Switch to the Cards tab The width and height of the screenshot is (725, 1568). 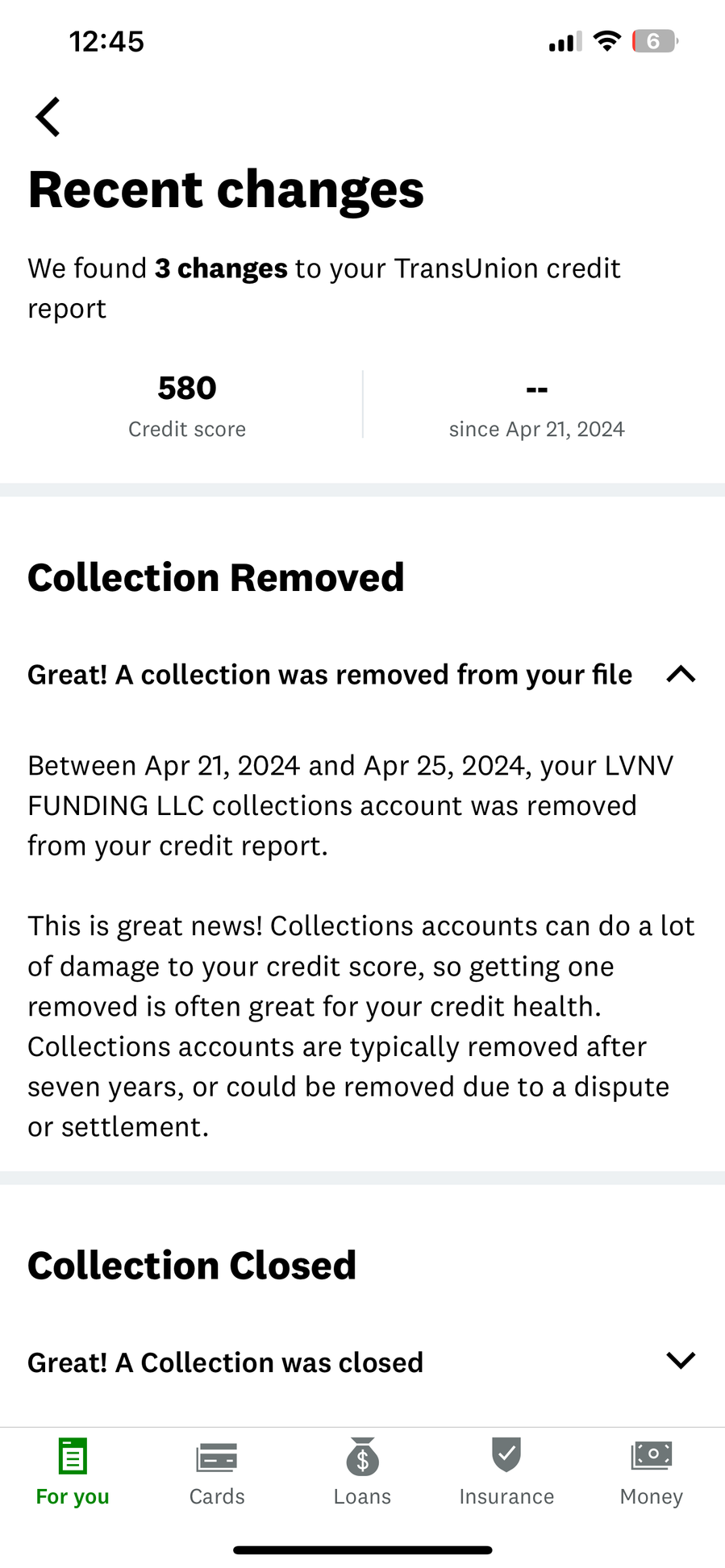click(x=217, y=1472)
